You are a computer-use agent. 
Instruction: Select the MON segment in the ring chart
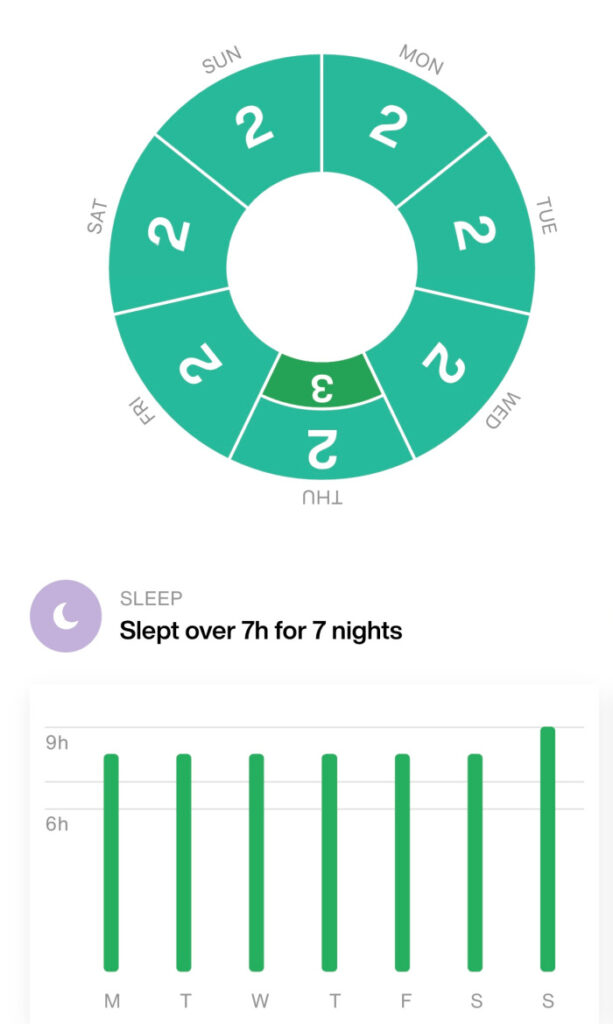pyautogui.click(x=393, y=128)
